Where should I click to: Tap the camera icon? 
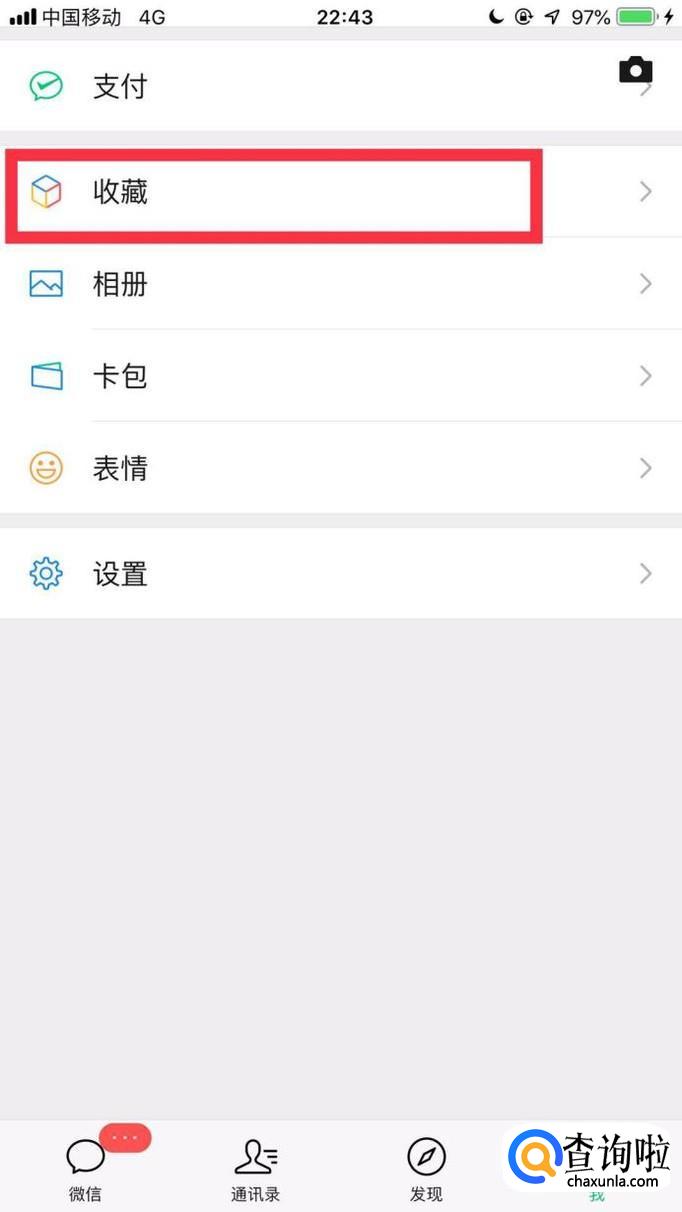click(635, 70)
